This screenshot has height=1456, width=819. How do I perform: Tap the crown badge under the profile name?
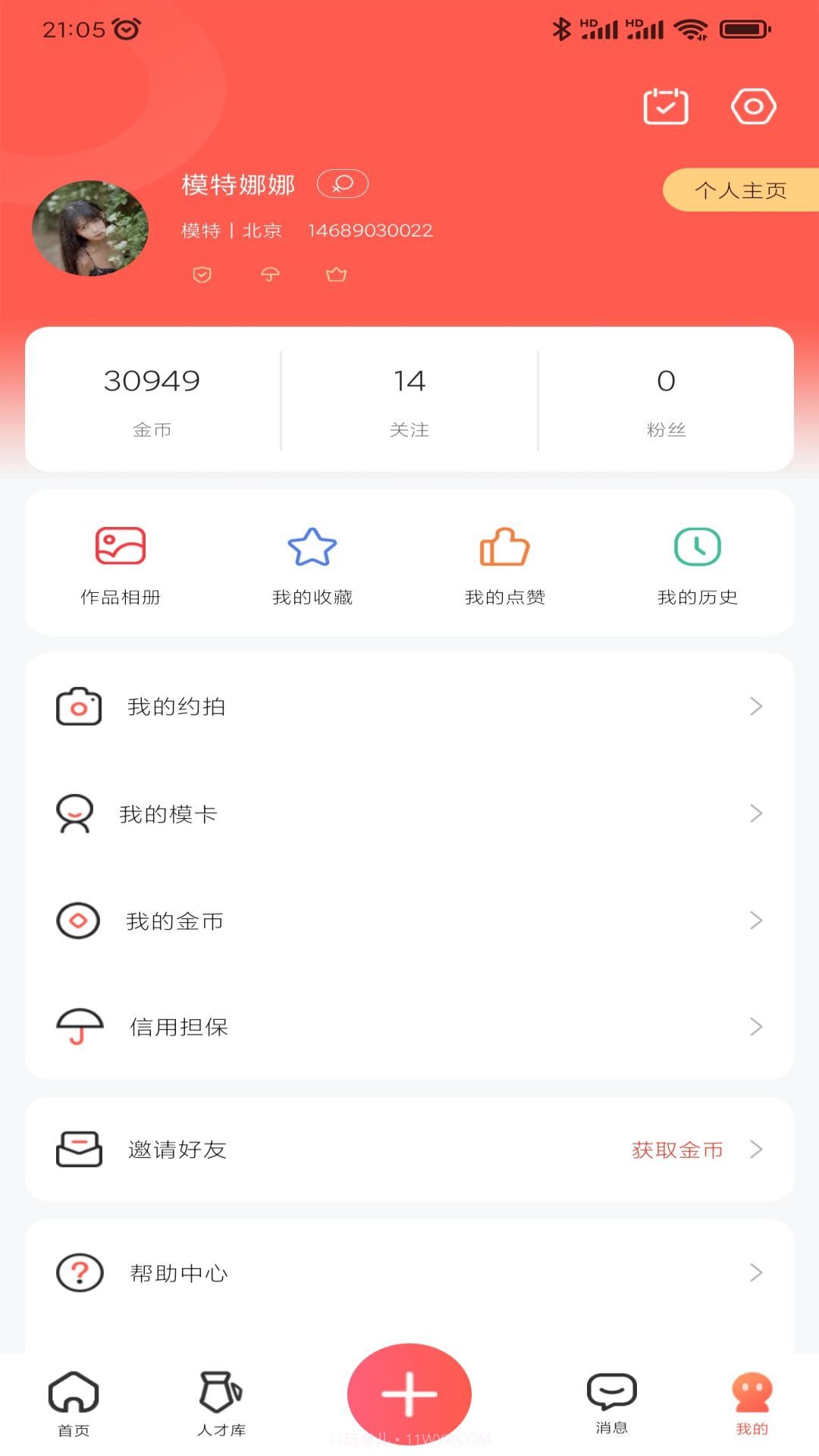coord(336,275)
